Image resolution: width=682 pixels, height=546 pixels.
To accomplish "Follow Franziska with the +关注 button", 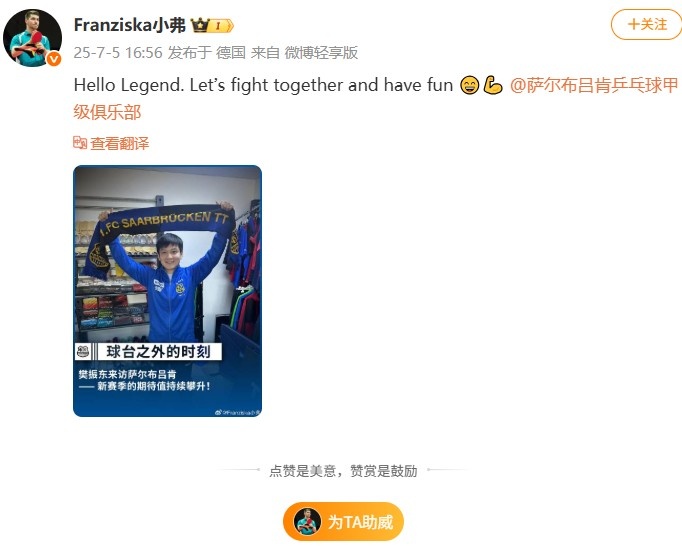I will (x=645, y=24).
